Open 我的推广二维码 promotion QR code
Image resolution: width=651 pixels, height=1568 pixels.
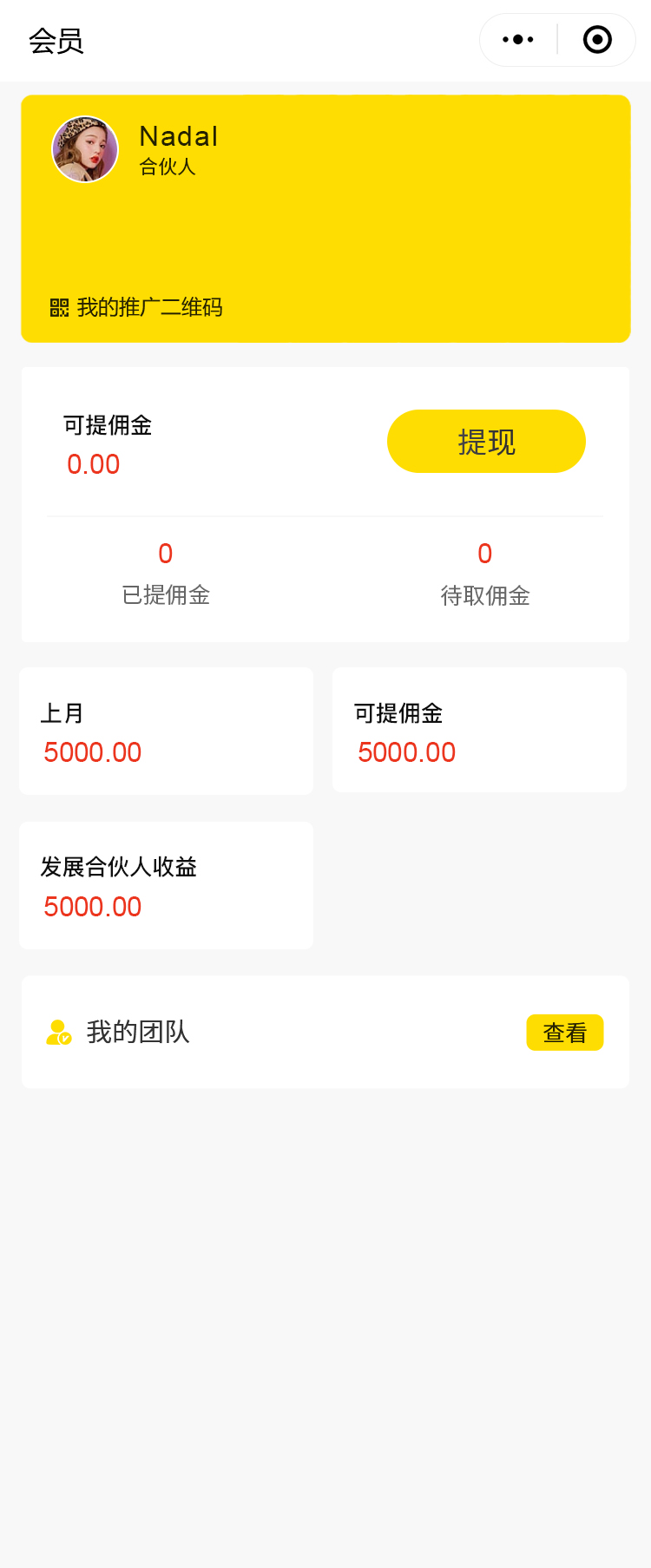[137, 307]
